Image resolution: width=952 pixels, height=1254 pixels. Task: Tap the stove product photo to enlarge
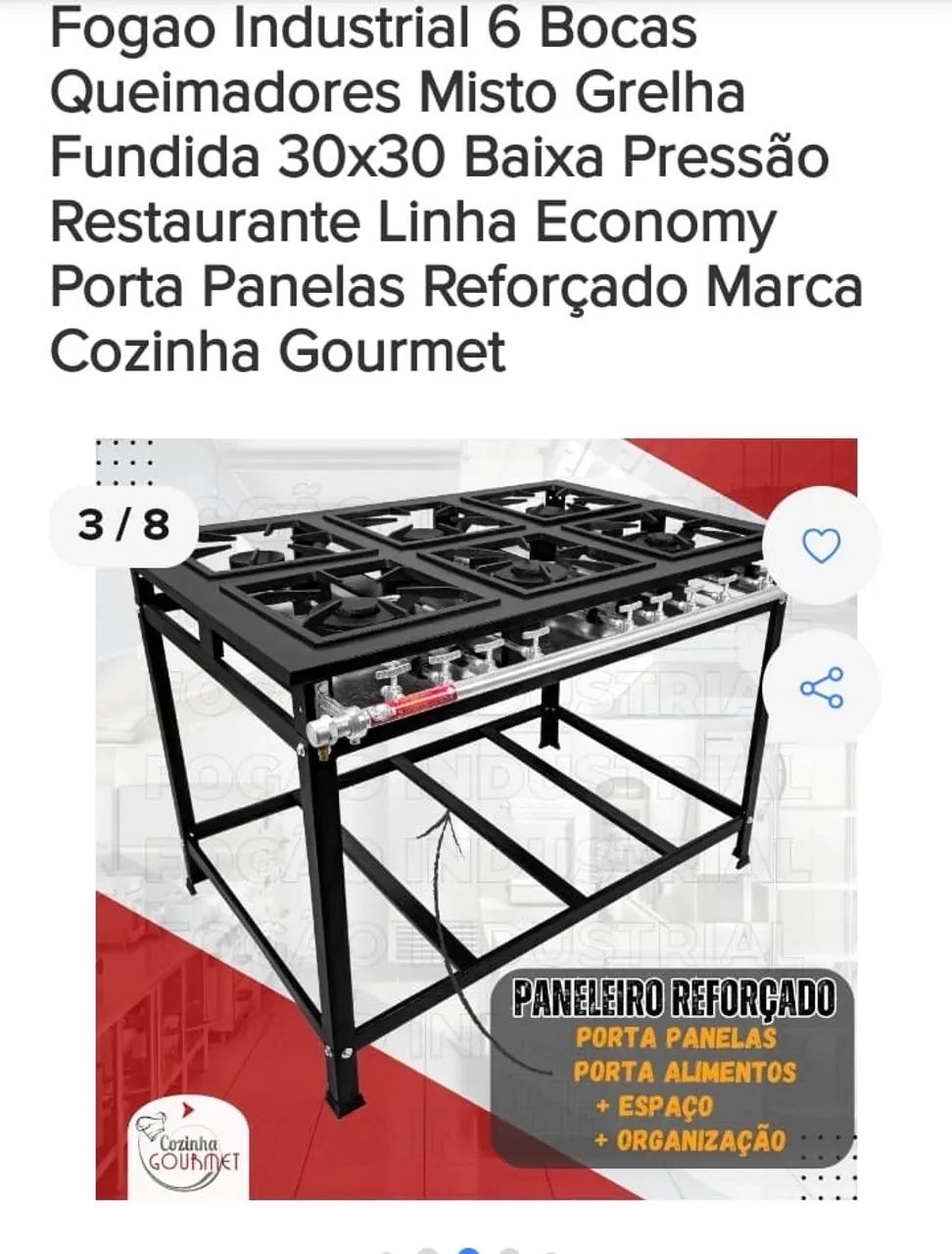tap(441, 686)
